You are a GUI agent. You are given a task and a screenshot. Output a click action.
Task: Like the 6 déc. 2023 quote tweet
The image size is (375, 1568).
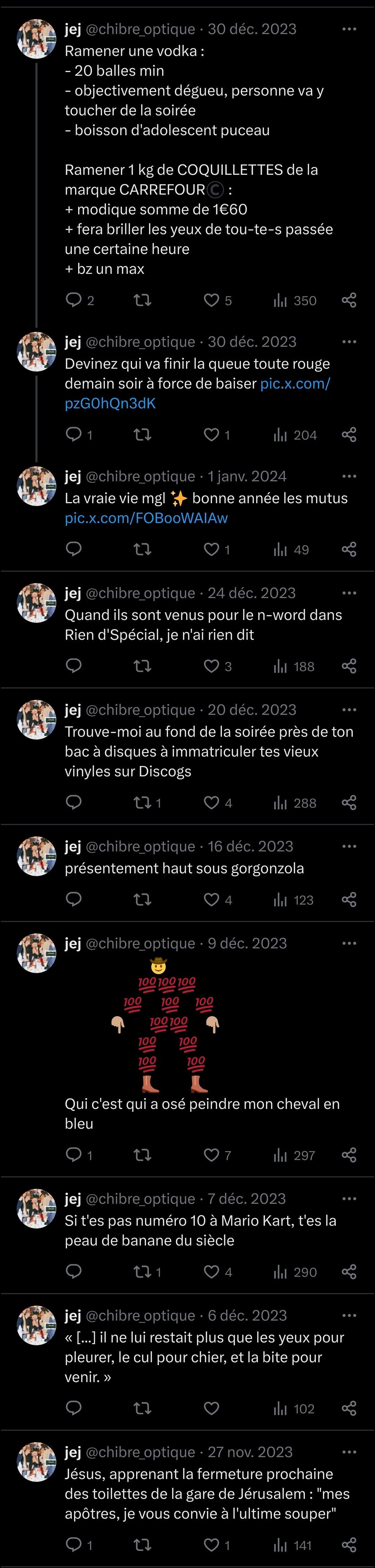[211, 1408]
